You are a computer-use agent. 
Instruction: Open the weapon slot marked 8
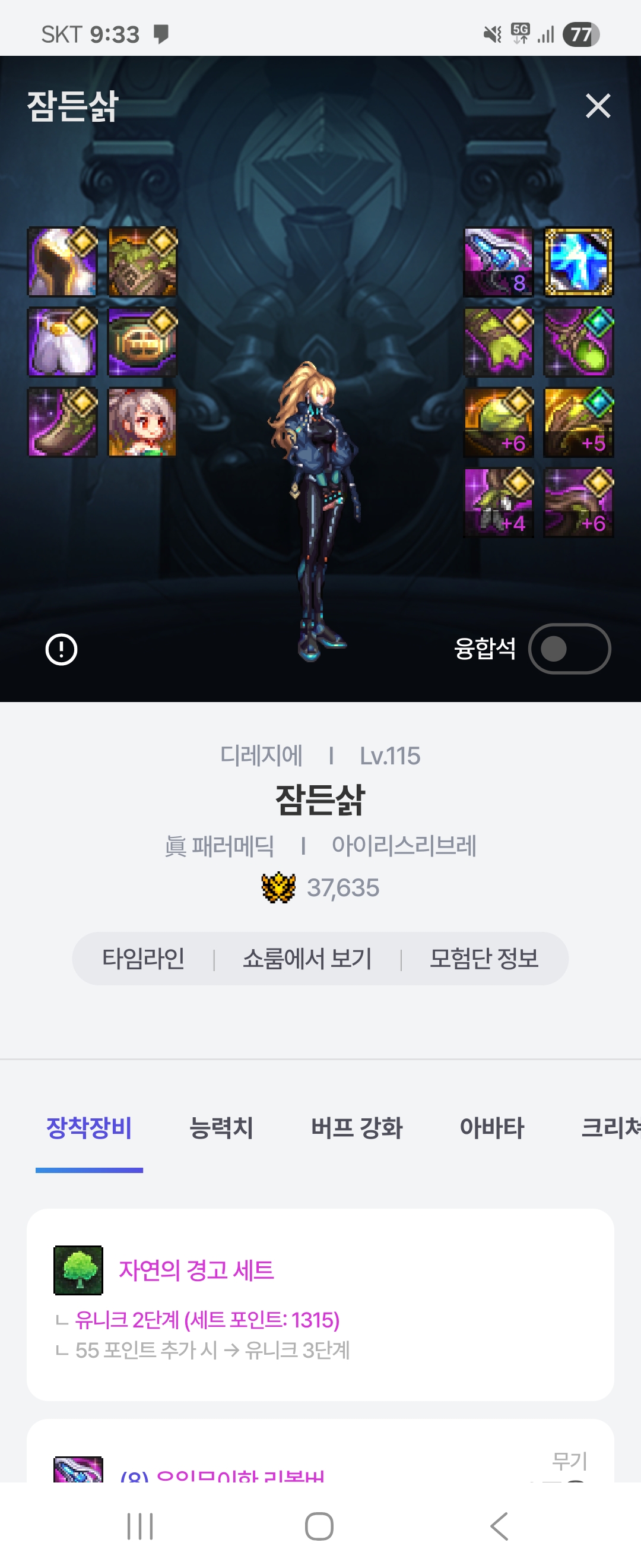tap(498, 263)
